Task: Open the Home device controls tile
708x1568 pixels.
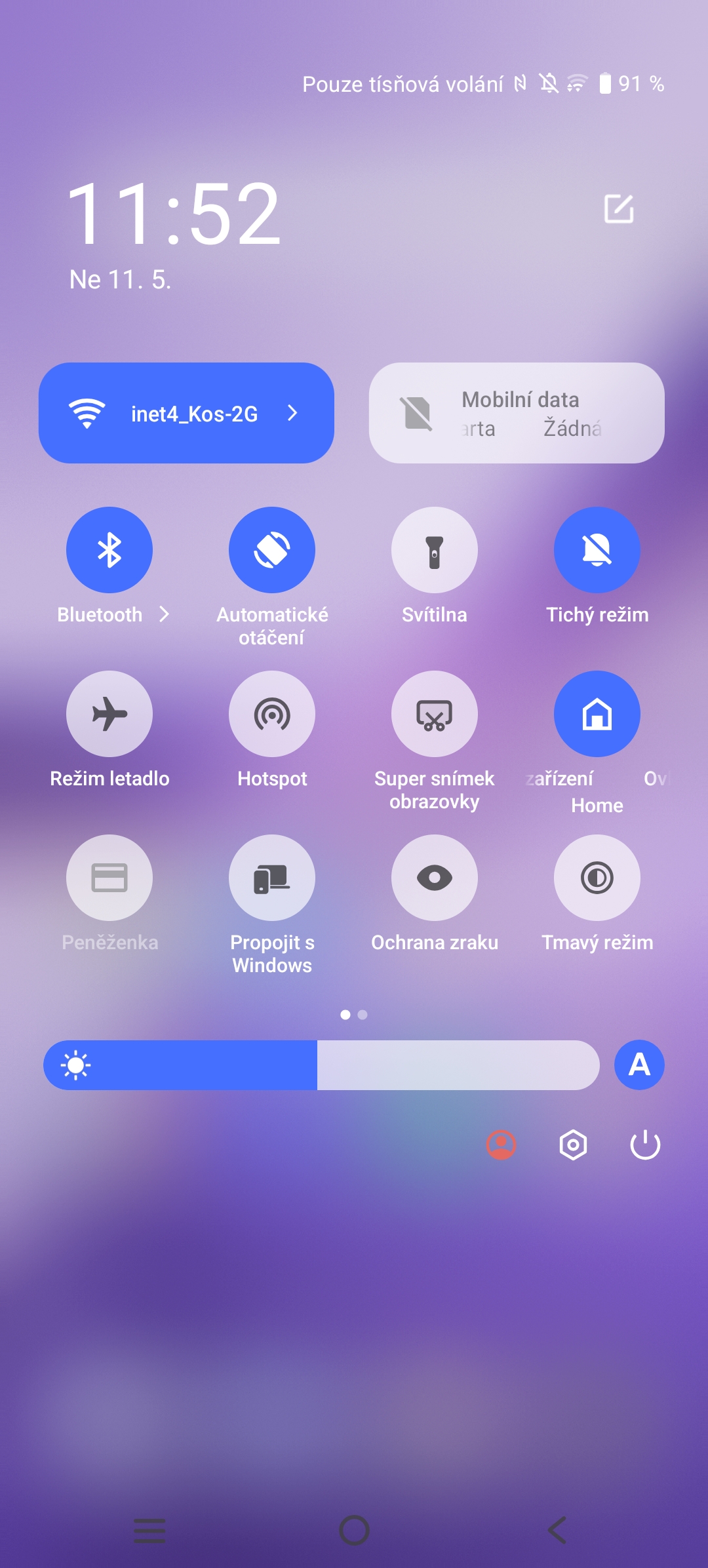Action: click(597, 714)
